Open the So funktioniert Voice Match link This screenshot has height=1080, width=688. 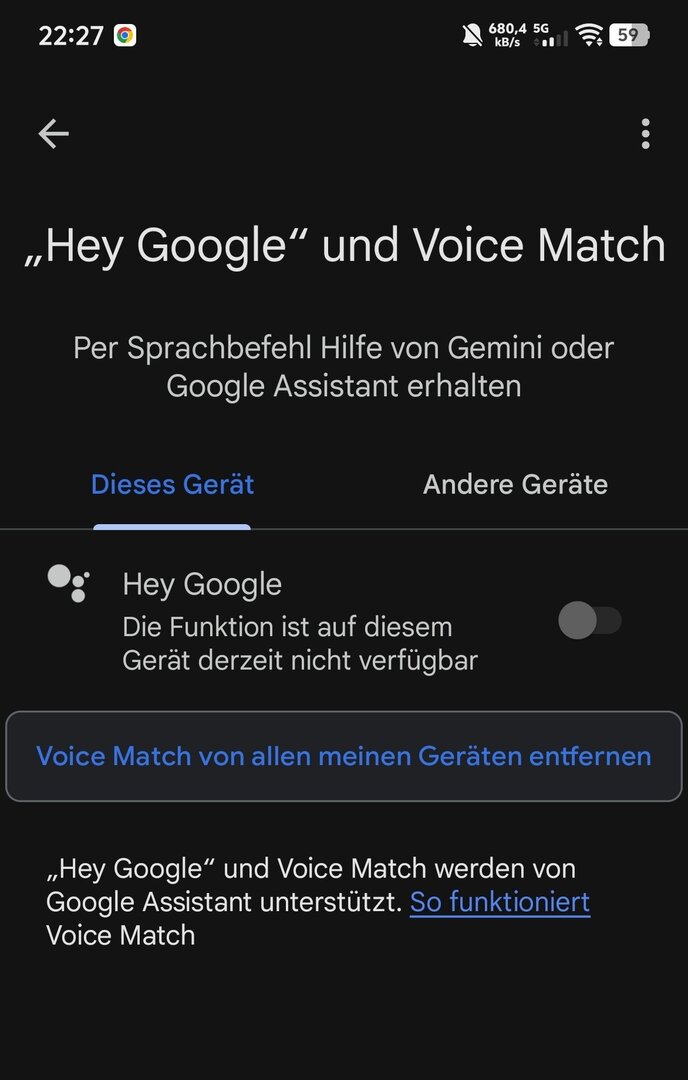tap(499, 902)
